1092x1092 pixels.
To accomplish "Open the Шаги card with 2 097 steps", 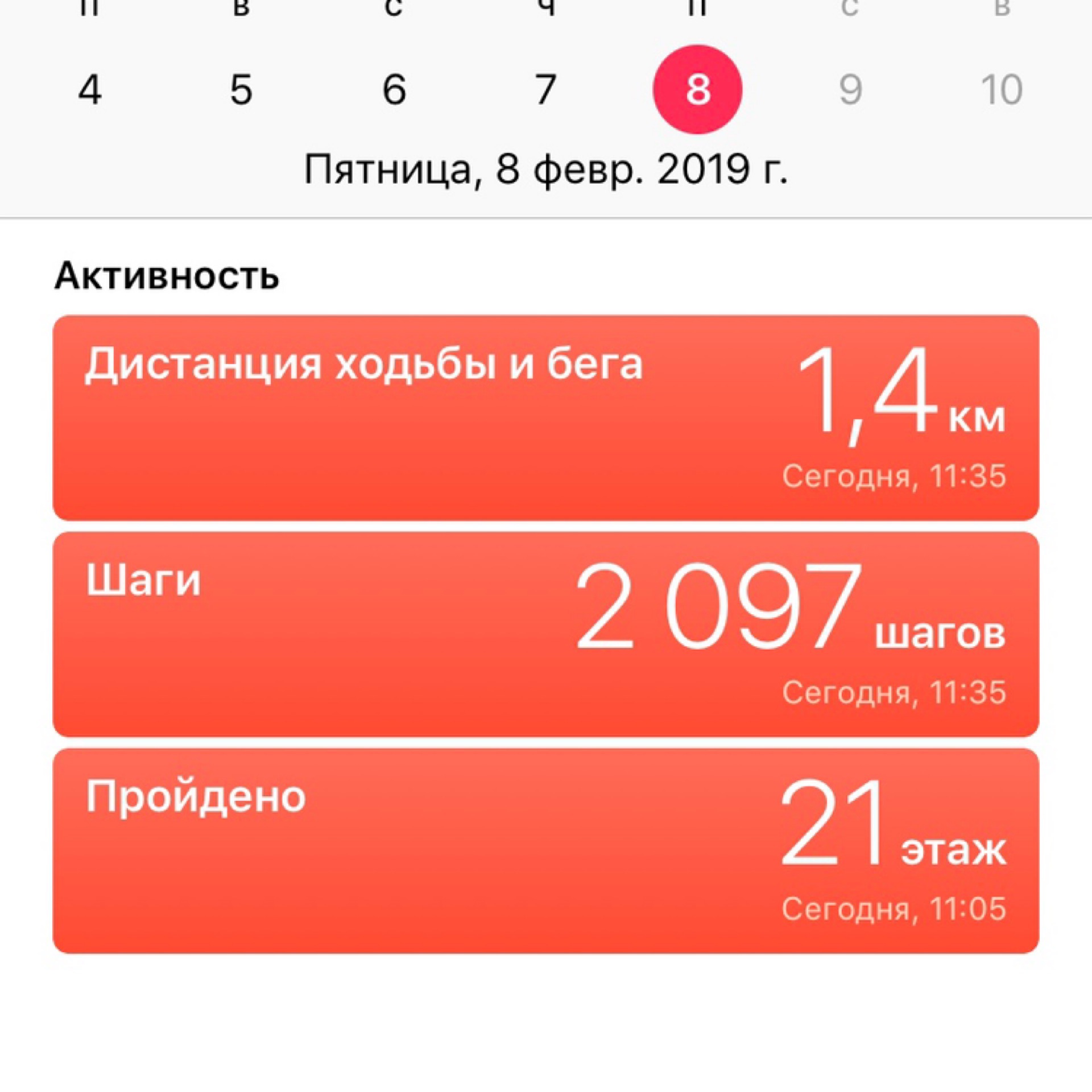I will 545,634.
